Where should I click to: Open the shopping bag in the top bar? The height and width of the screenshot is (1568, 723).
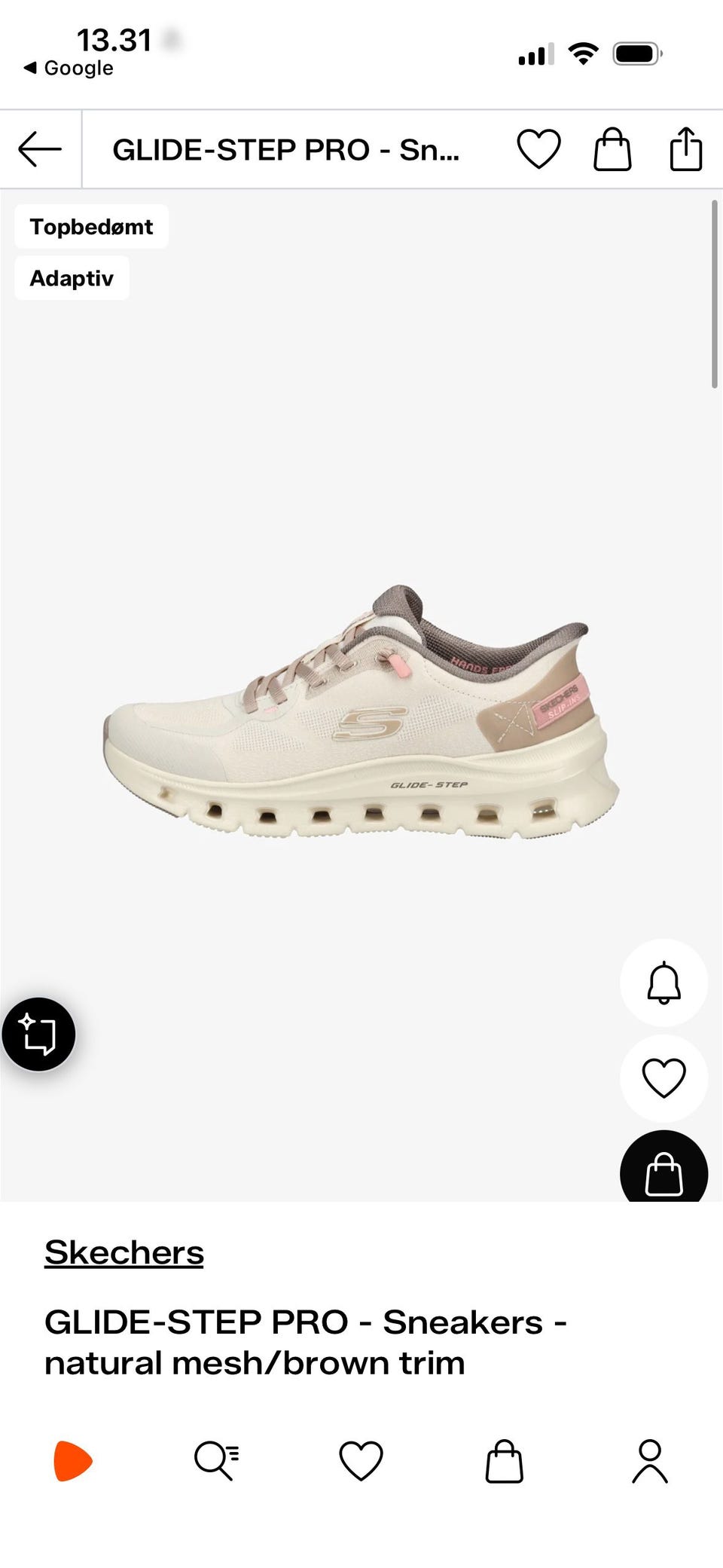click(612, 149)
